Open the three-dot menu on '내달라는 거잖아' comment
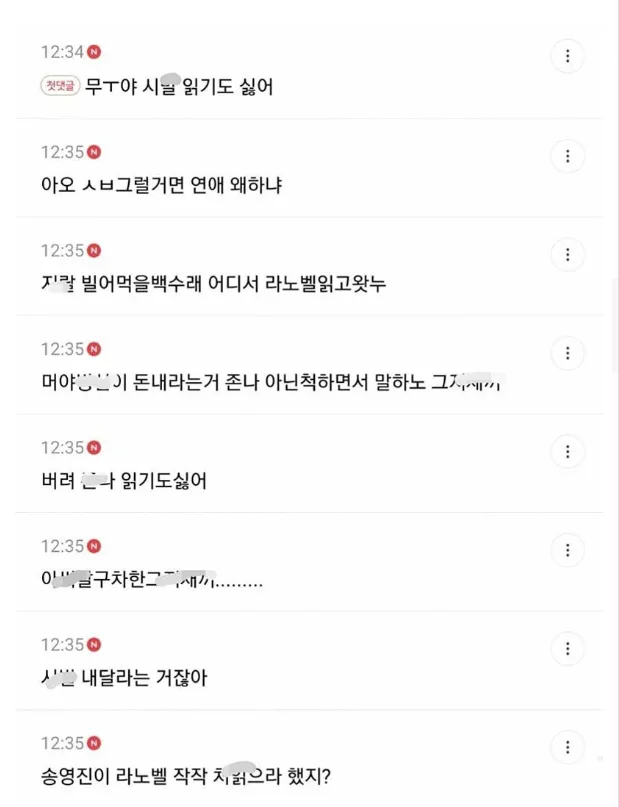Image resolution: width=619 pixels, height=807 pixels. [x=567, y=648]
